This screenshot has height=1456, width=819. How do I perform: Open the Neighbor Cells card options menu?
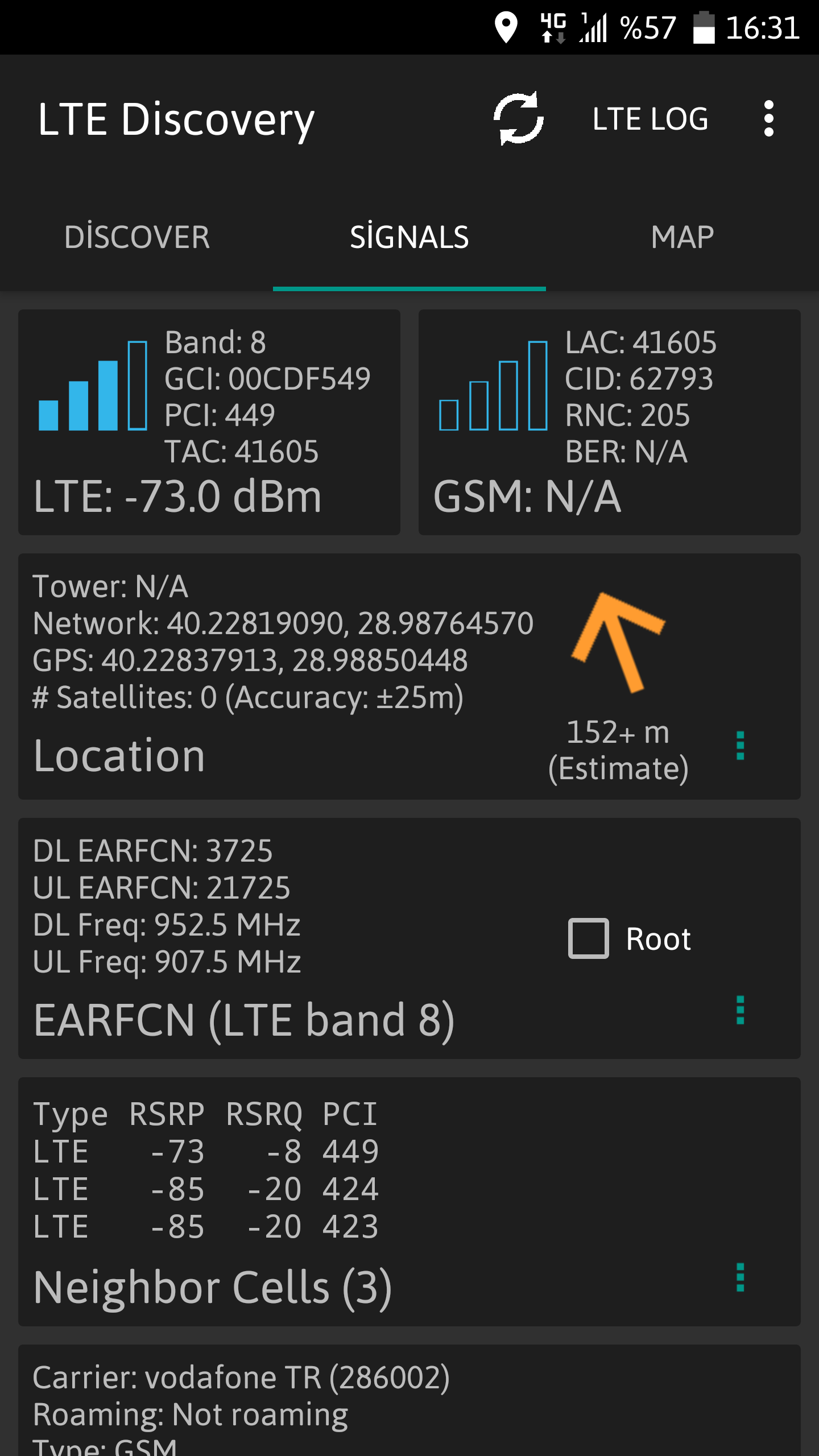point(740,1277)
